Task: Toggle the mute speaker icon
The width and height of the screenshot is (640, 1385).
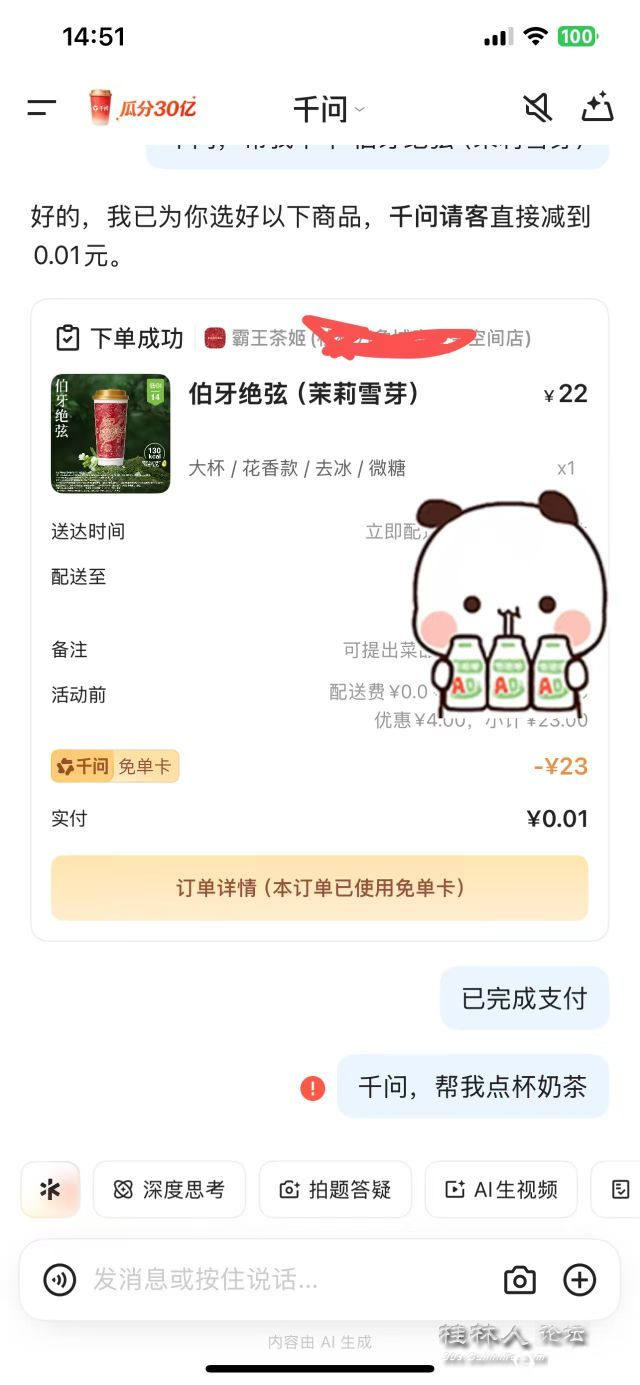Action: 537,107
